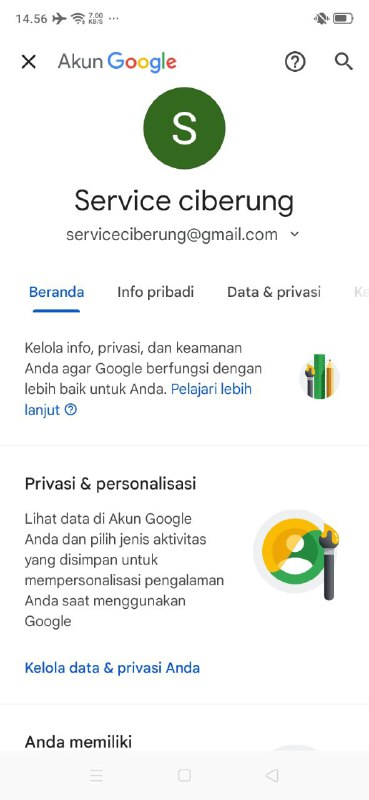Close the Akun Google screen
The height and width of the screenshot is (800, 369).
coord(29,62)
